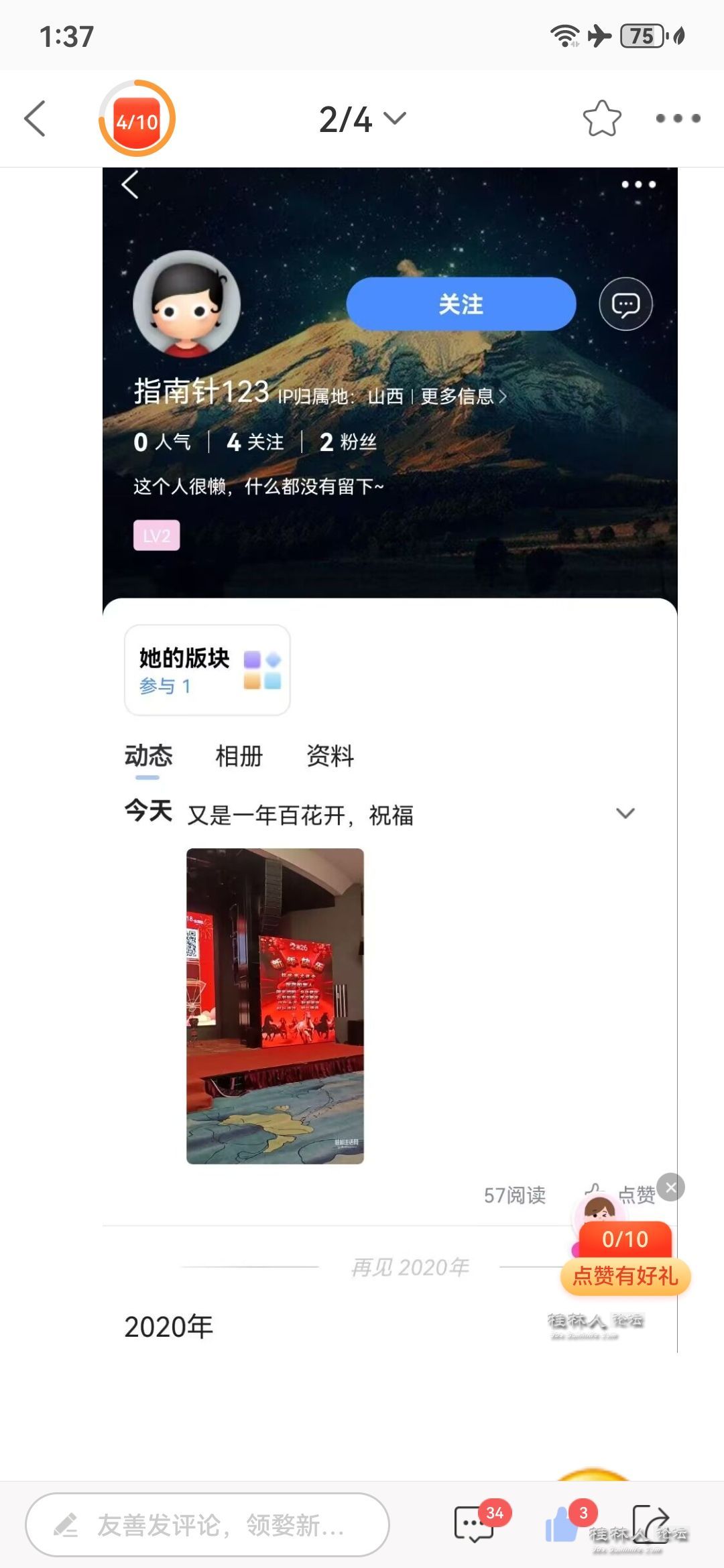Dismiss the 点赞有好礼 floating widget

pos(671,1187)
